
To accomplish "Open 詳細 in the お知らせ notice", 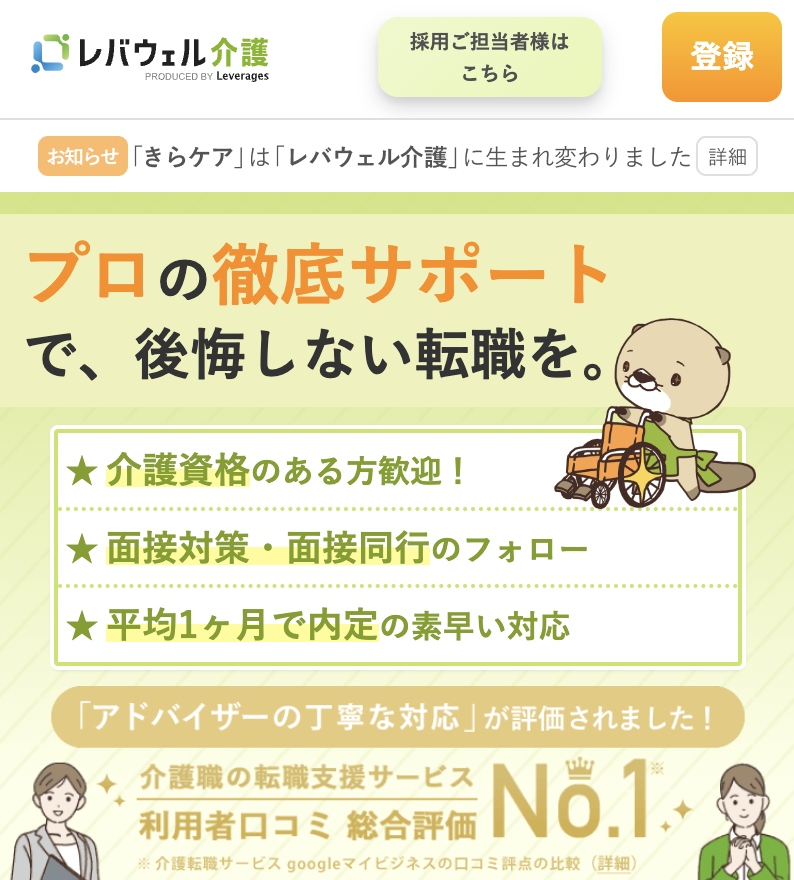I will [x=727, y=157].
